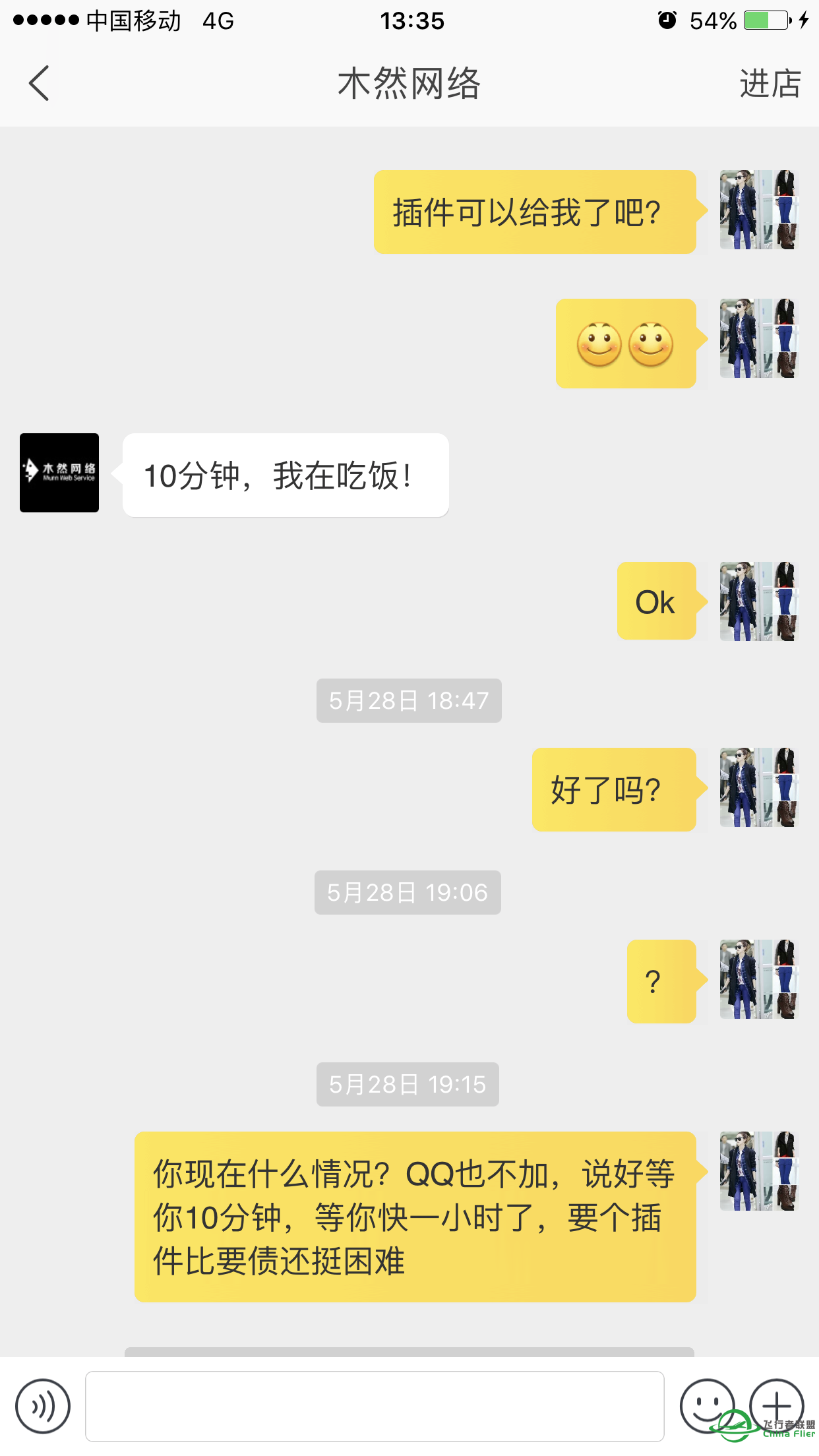Tap the battery level indicator
Screen dimensions: 819x1456
pyautogui.click(x=765, y=20)
